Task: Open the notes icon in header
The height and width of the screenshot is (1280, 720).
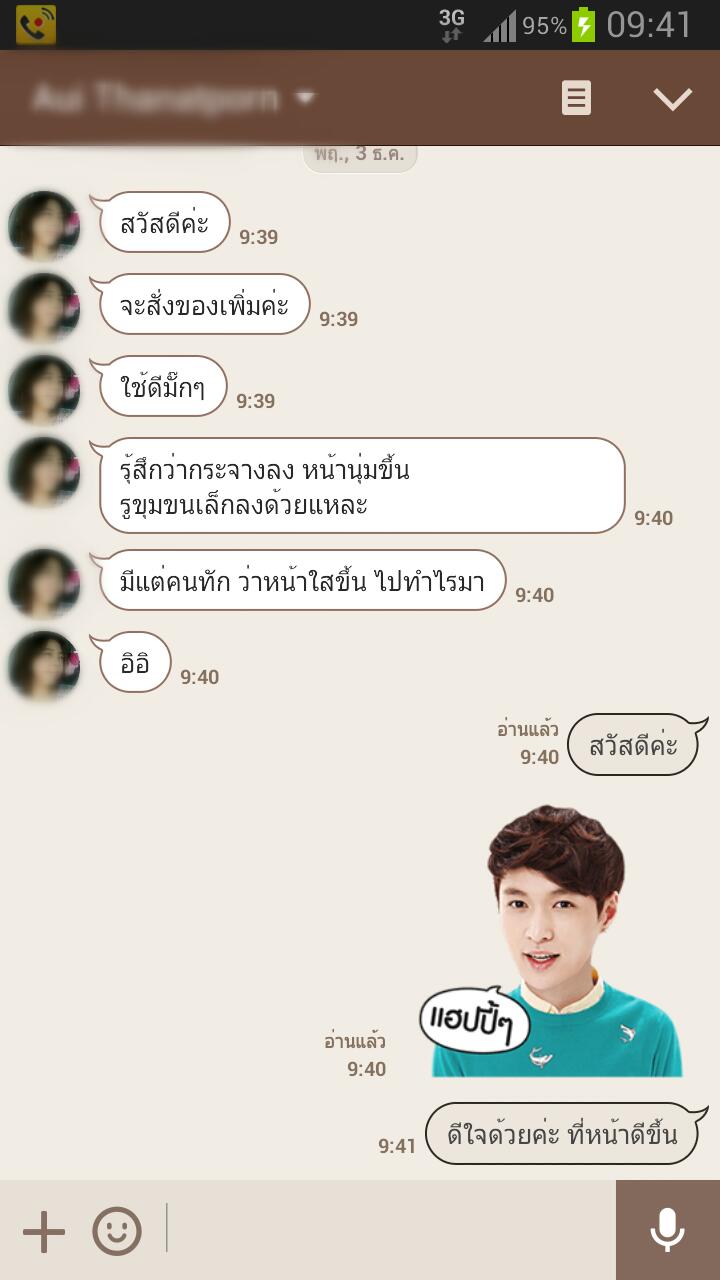Action: (x=576, y=98)
